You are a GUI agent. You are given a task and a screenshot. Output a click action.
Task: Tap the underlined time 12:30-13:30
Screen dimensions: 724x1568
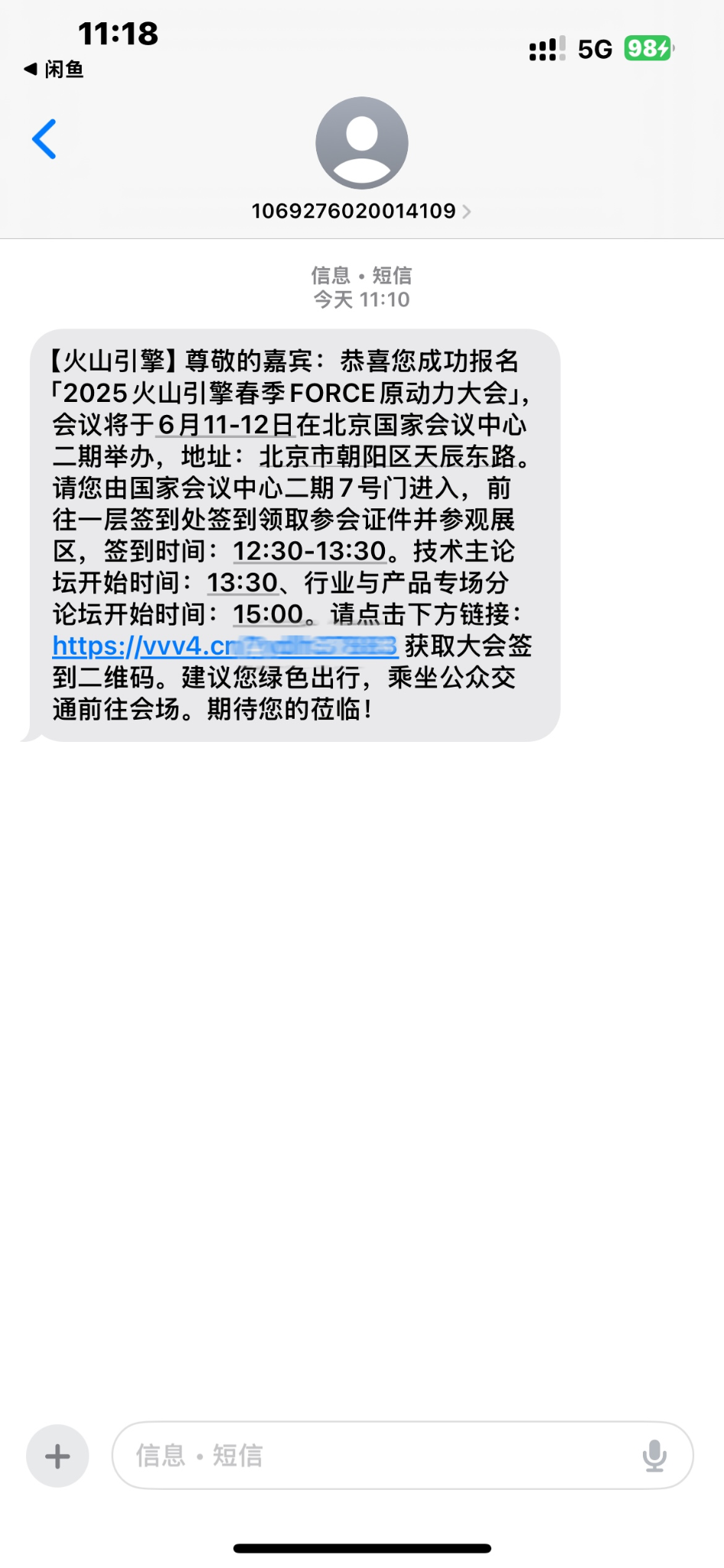click(309, 551)
